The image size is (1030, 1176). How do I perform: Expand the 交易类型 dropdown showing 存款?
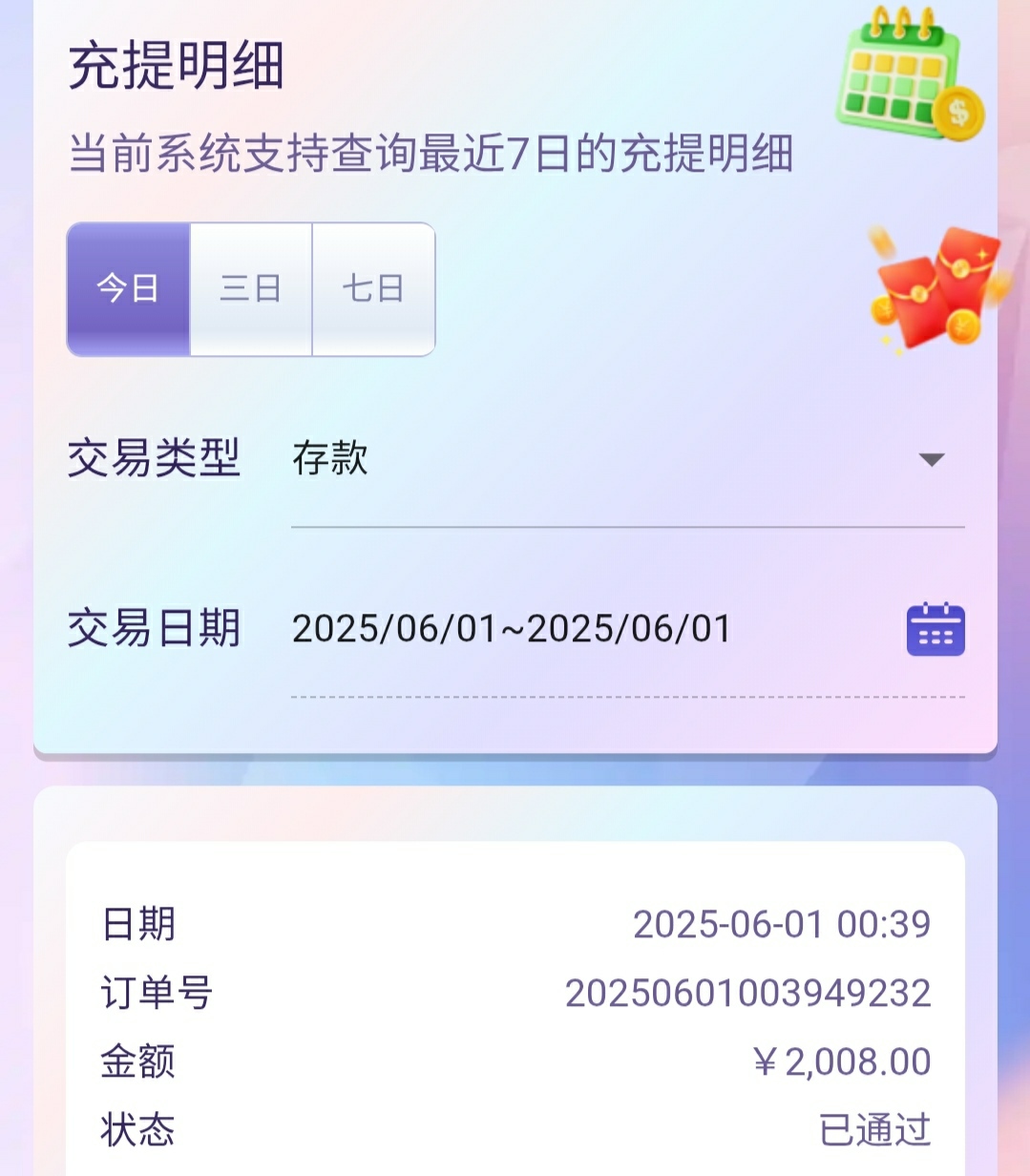point(627,459)
